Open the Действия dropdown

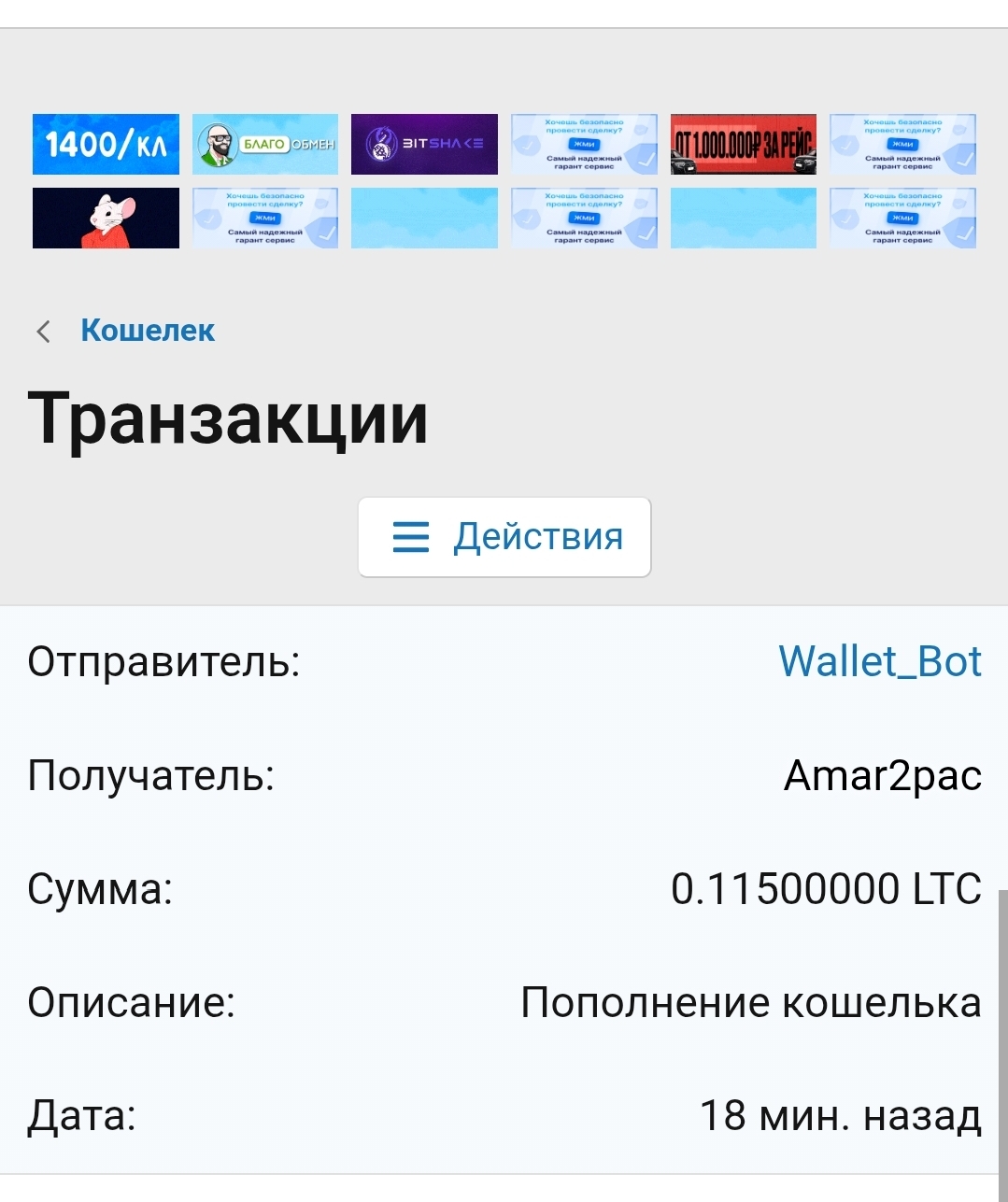(x=504, y=537)
